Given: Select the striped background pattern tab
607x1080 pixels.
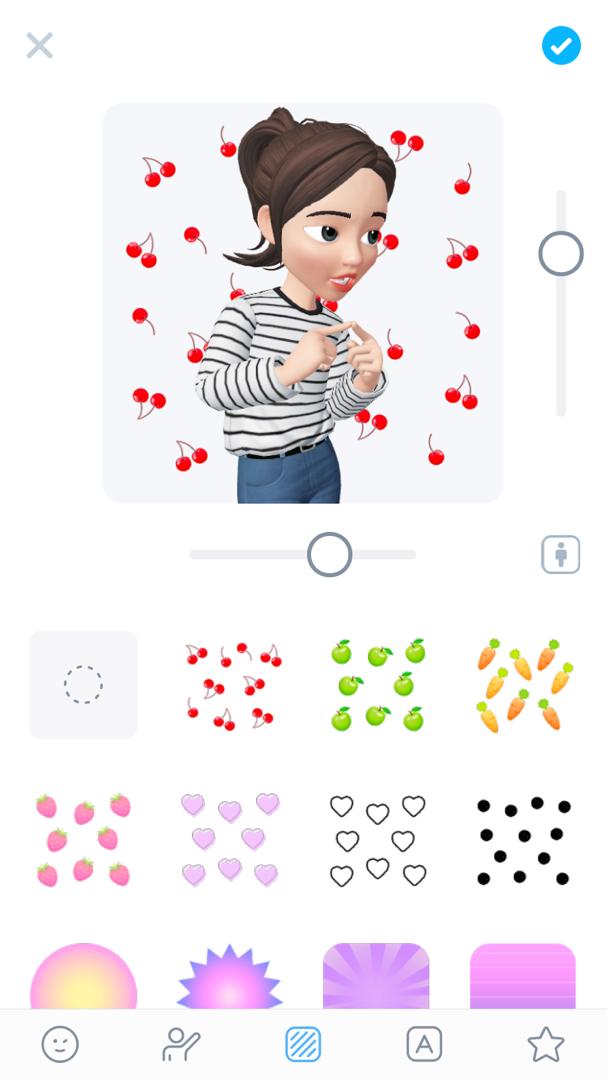Looking at the screenshot, I should pos(303,1045).
